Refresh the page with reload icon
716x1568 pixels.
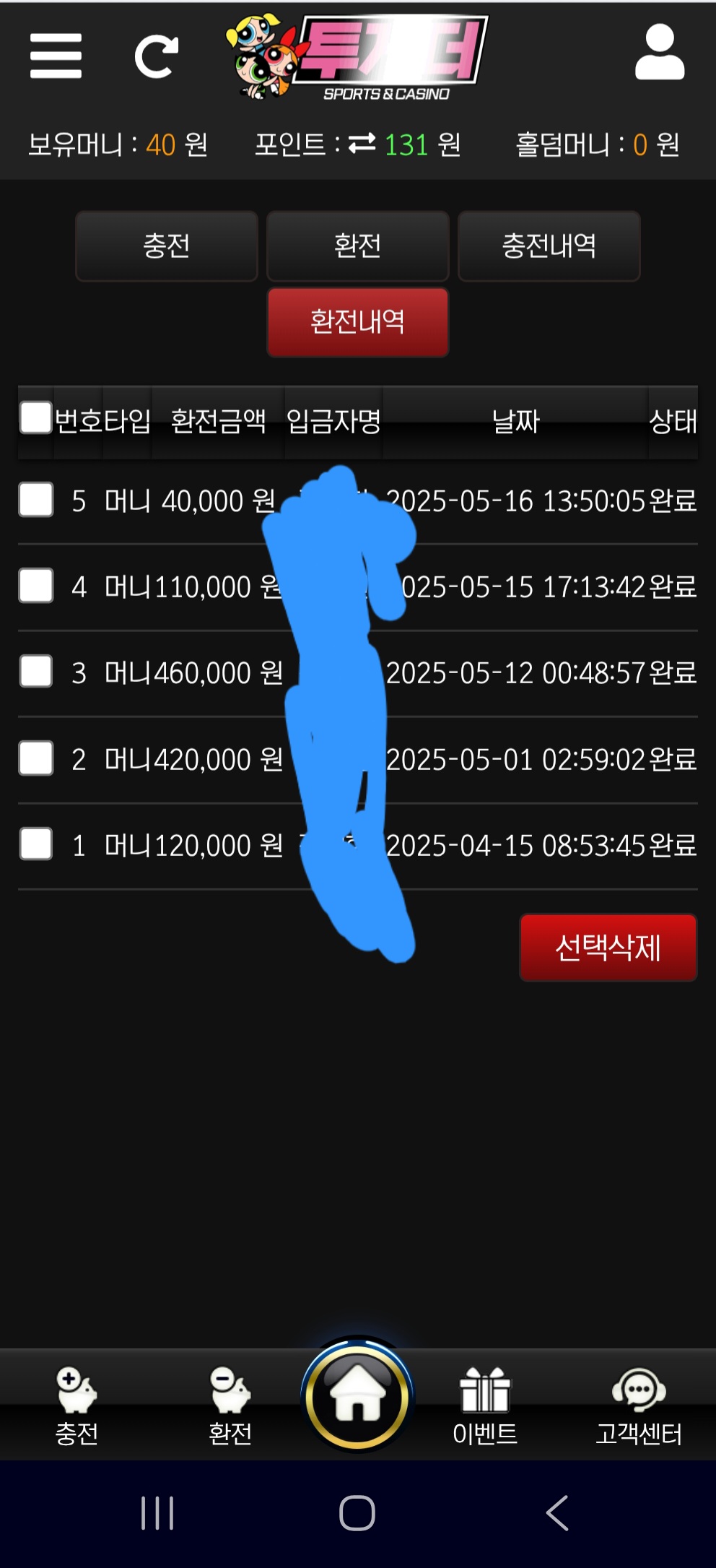pyautogui.click(x=156, y=56)
